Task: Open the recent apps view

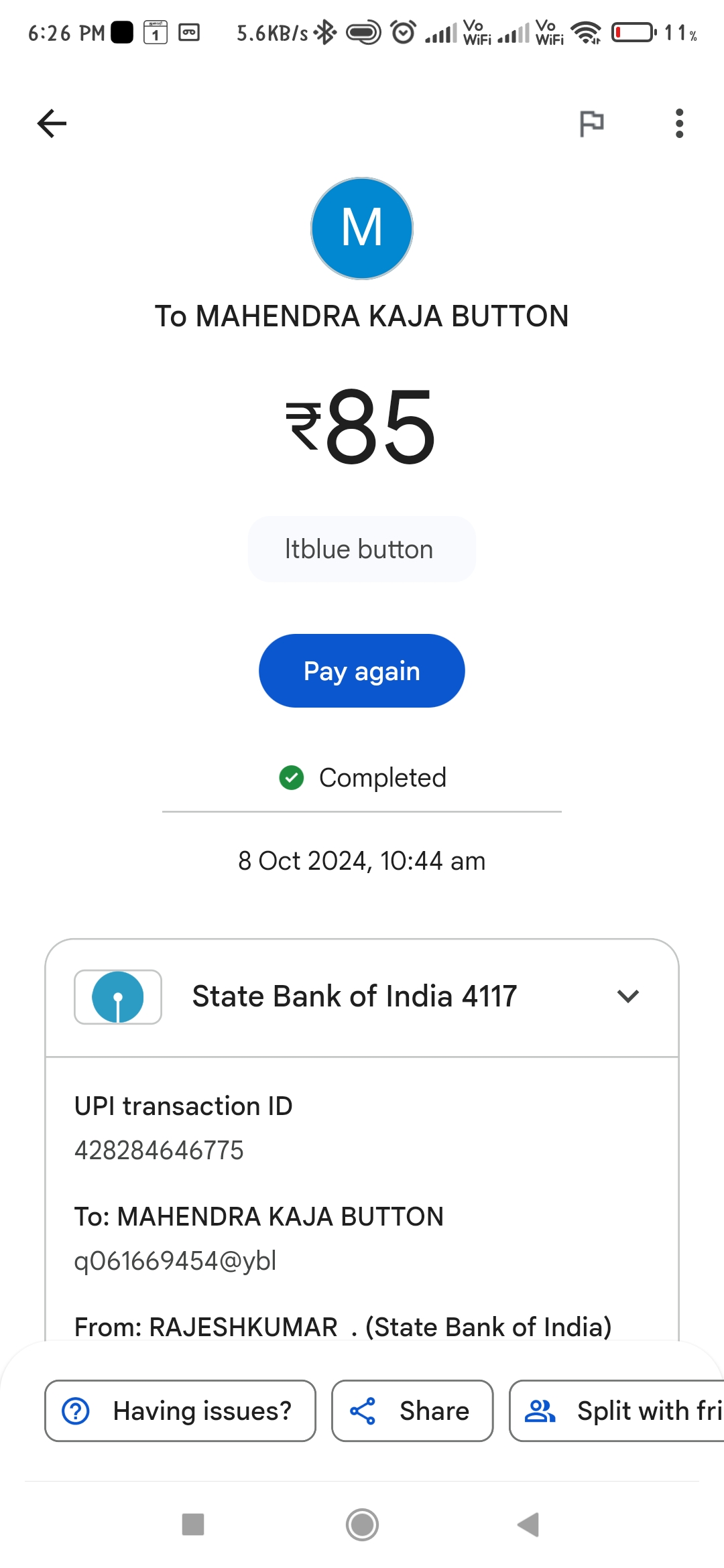Action: pos(193,1525)
